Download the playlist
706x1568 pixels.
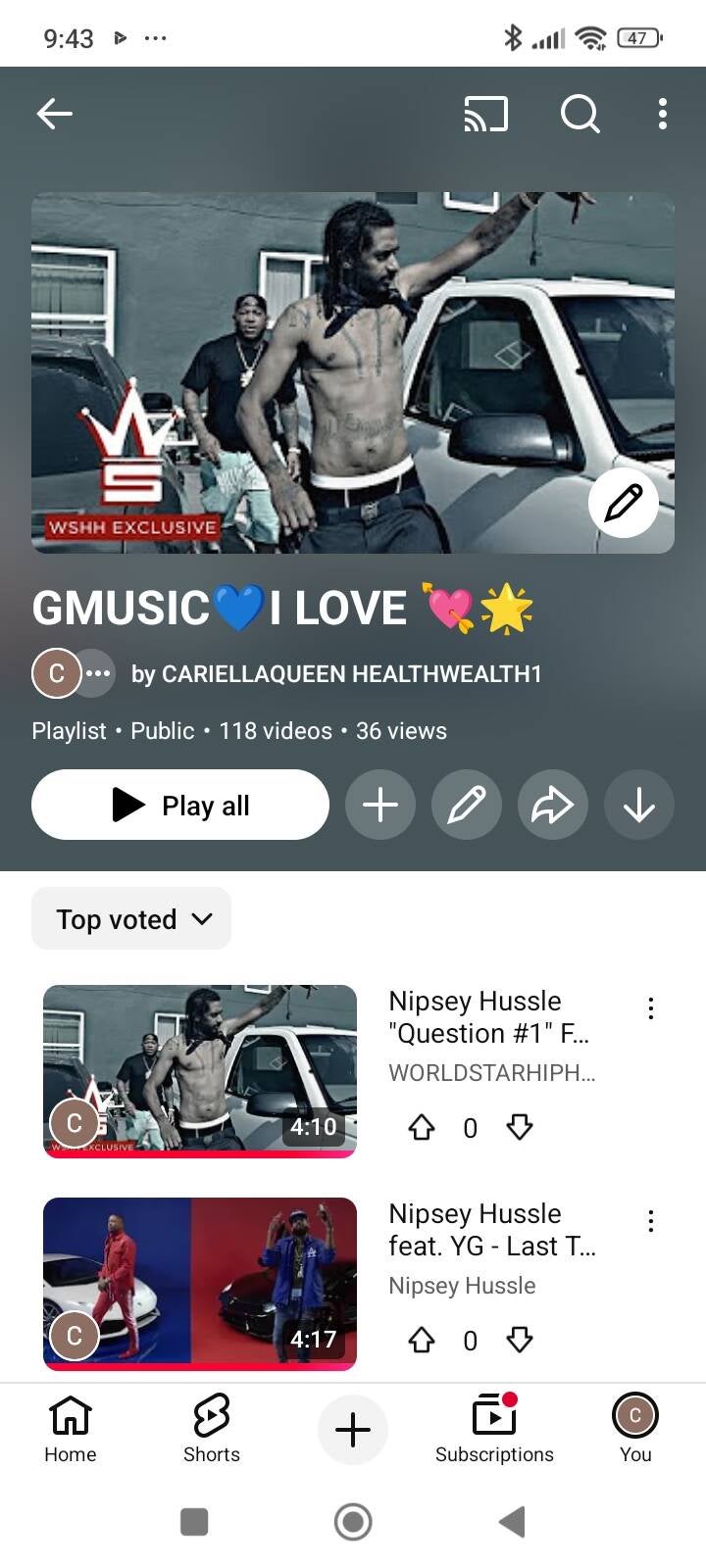tap(639, 805)
